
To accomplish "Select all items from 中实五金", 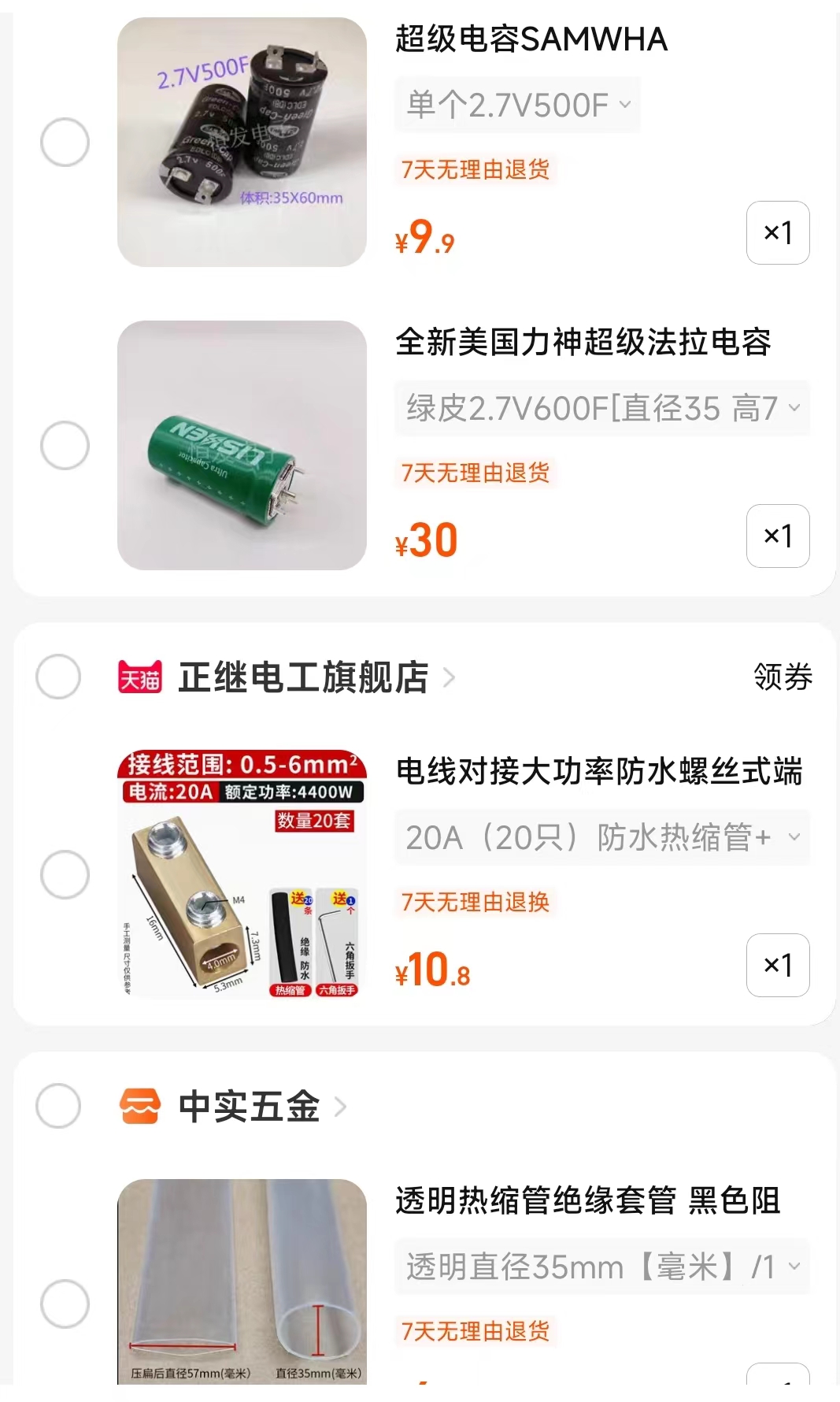I will click(58, 1106).
